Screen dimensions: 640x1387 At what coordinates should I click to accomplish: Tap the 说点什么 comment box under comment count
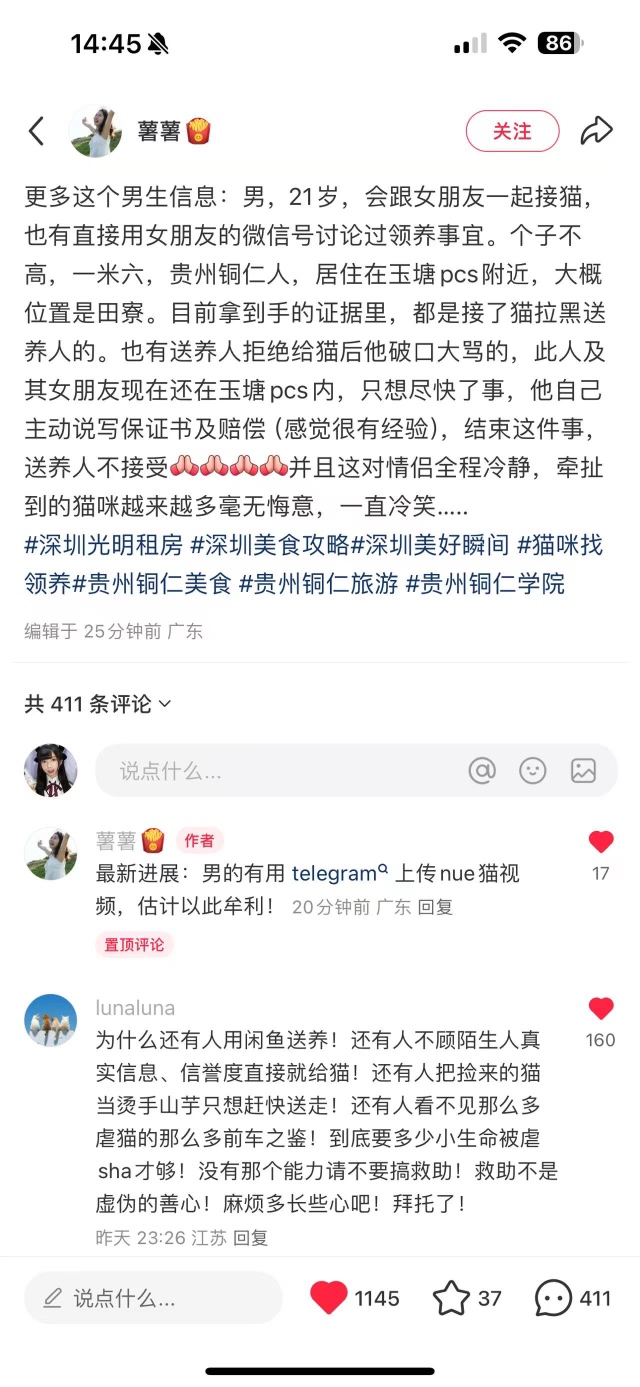pyautogui.click(x=270, y=770)
